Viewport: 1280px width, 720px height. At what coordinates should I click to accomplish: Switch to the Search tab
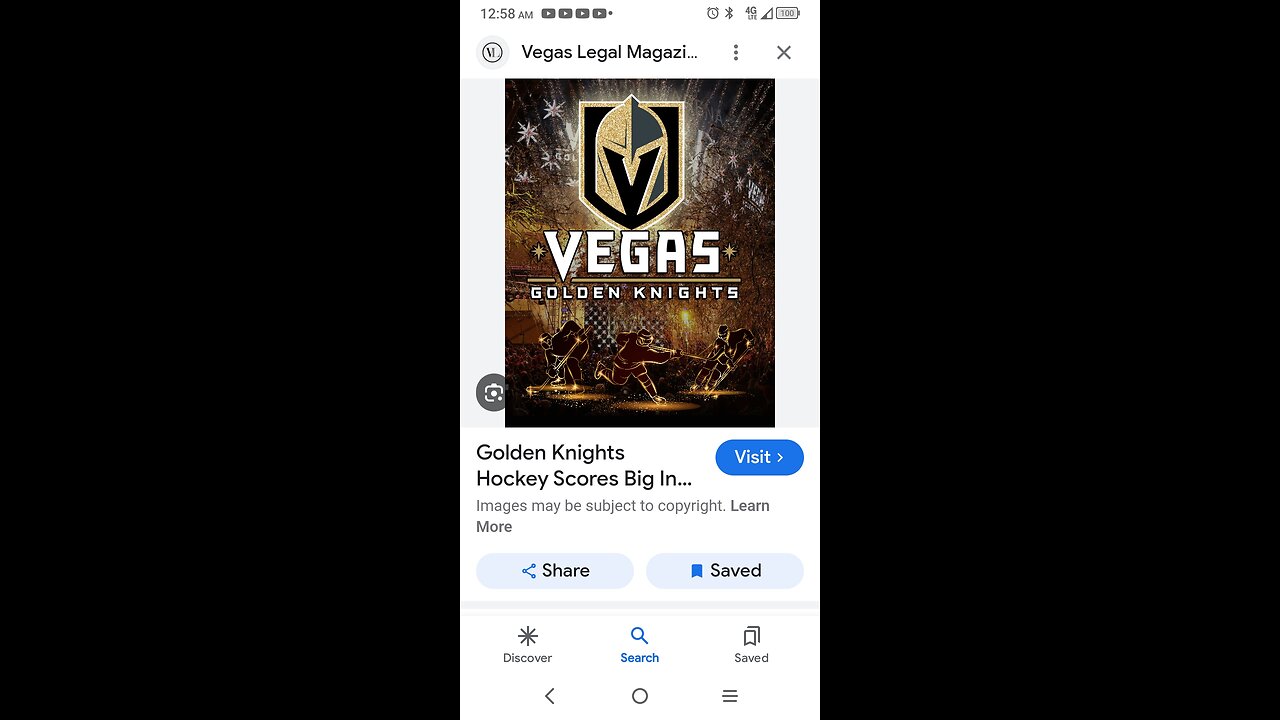click(x=640, y=644)
